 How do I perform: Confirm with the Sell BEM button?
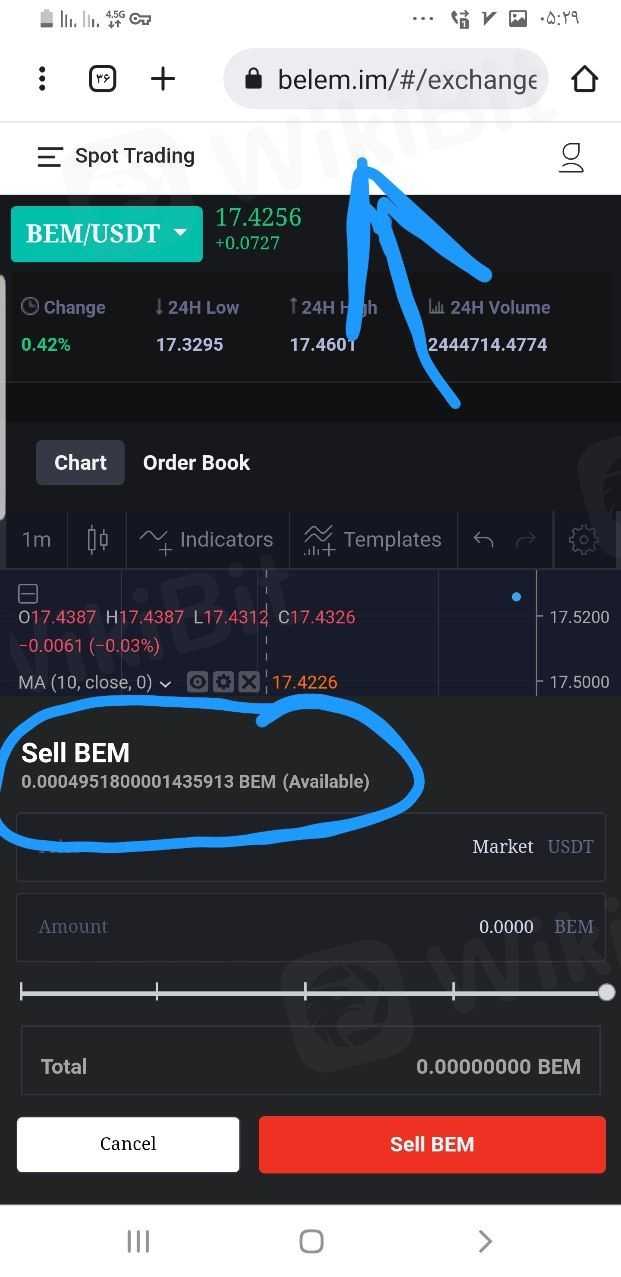pos(432,1144)
